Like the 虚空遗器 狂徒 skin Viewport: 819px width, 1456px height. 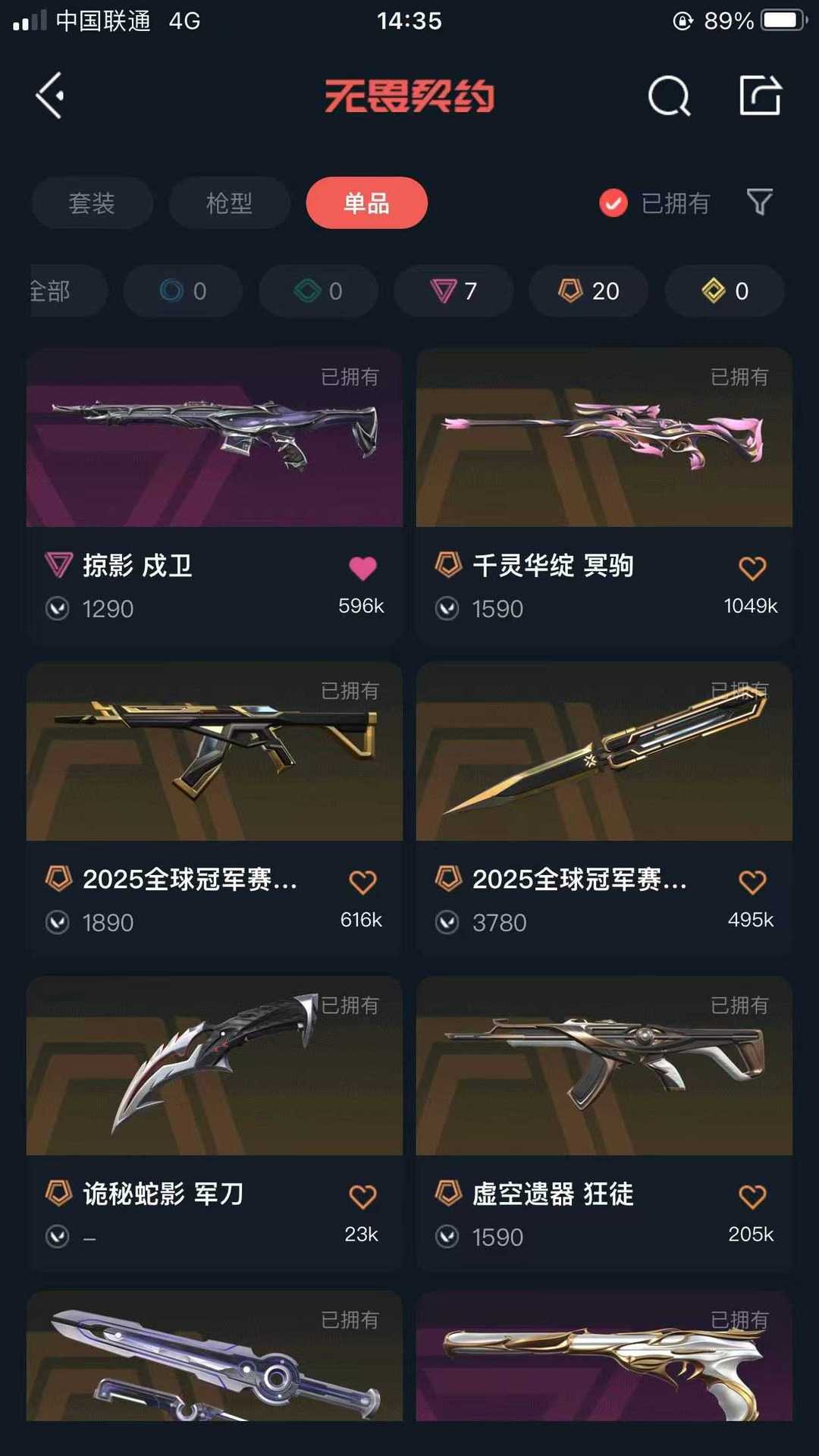coord(752,1197)
